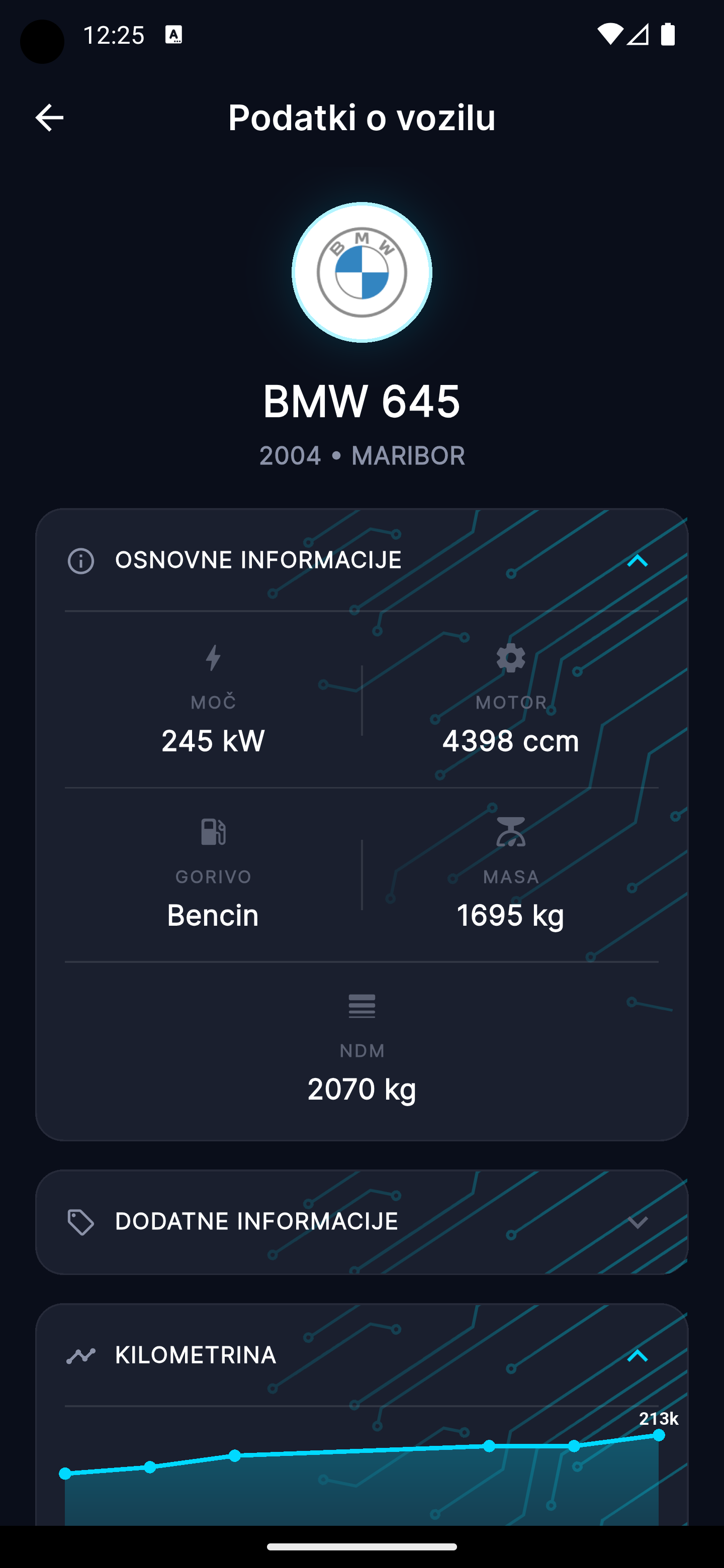Click the list icon above NDM
The image size is (724, 1568).
pyautogui.click(x=361, y=1008)
